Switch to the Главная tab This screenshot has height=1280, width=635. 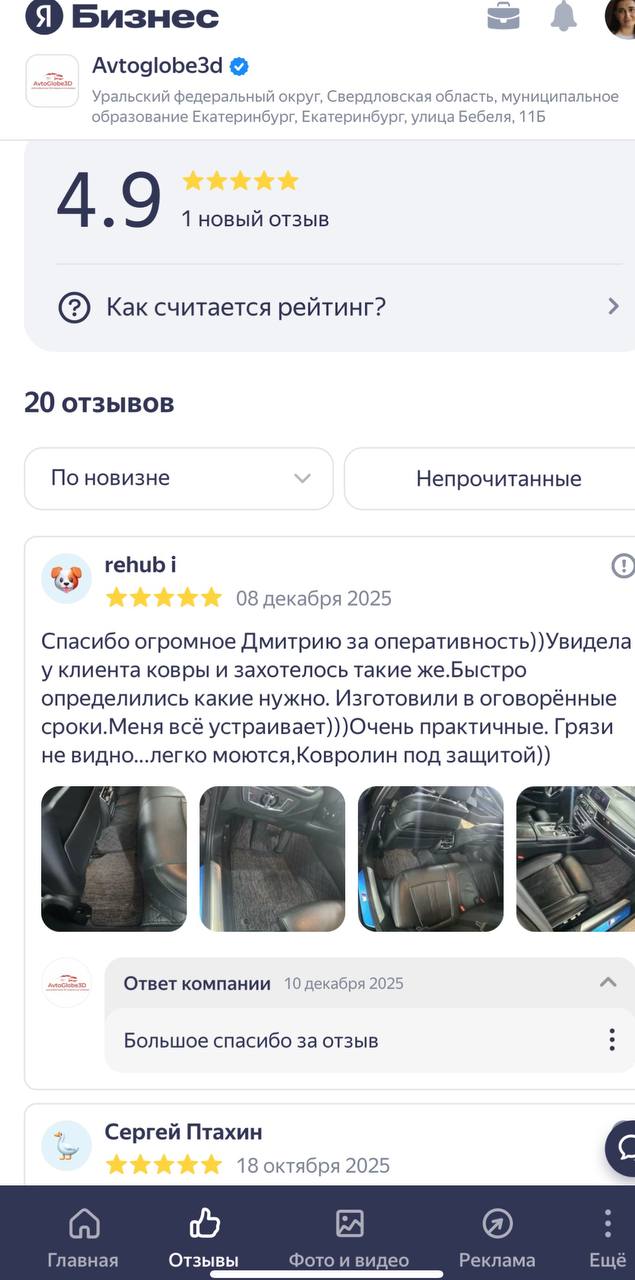click(83, 1236)
